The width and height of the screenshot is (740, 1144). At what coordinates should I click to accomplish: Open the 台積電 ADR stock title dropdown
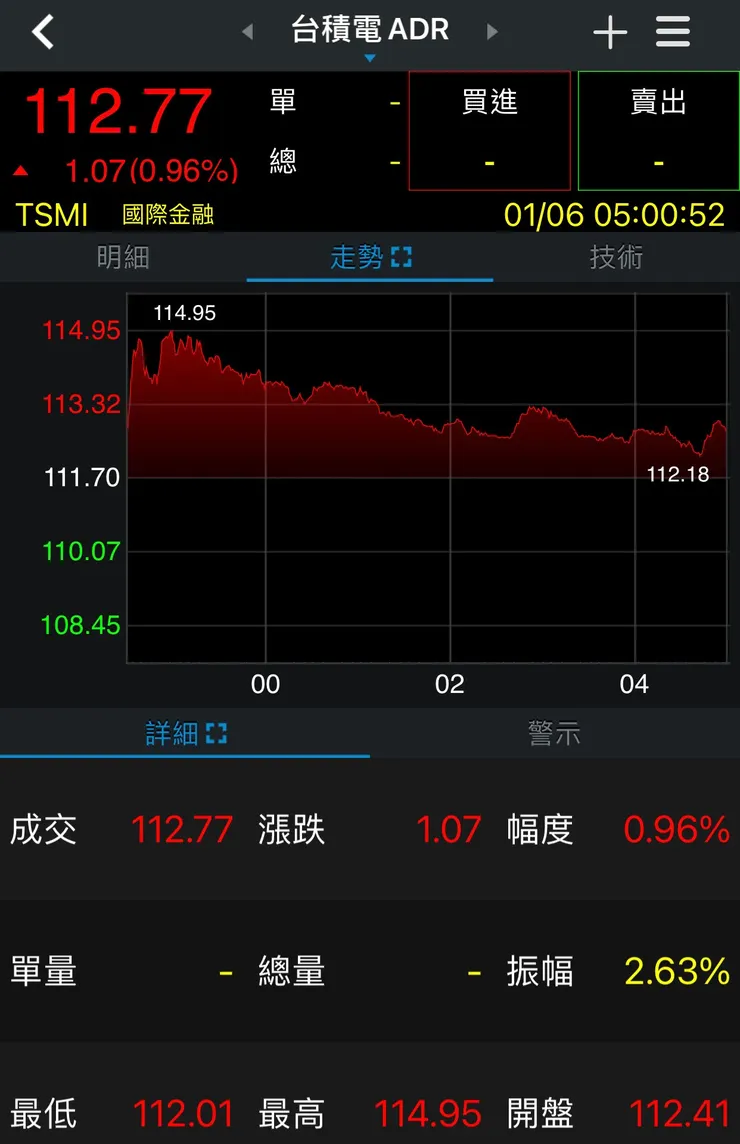369,30
